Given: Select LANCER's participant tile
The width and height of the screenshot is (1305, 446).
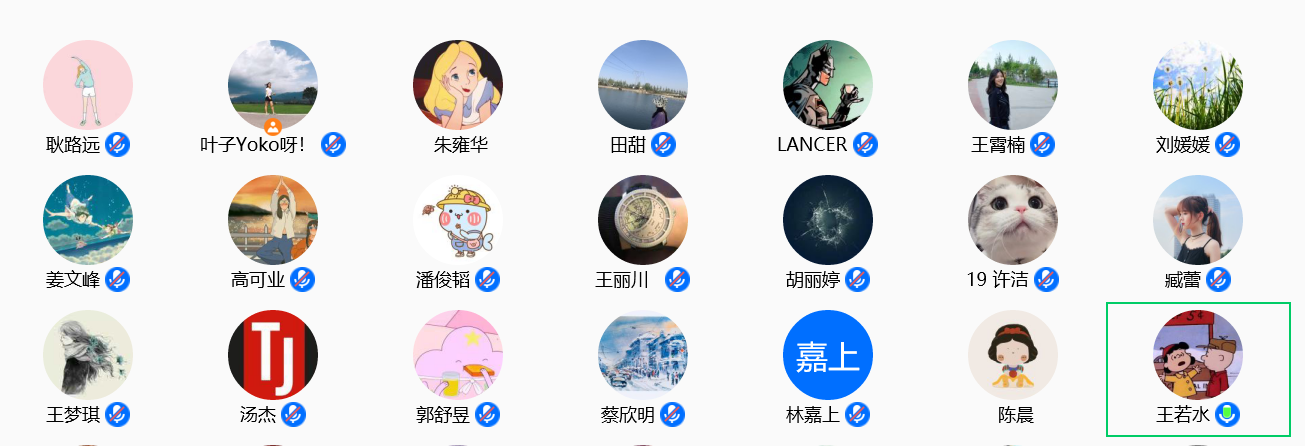Looking at the screenshot, I should [x=828, y=85].
